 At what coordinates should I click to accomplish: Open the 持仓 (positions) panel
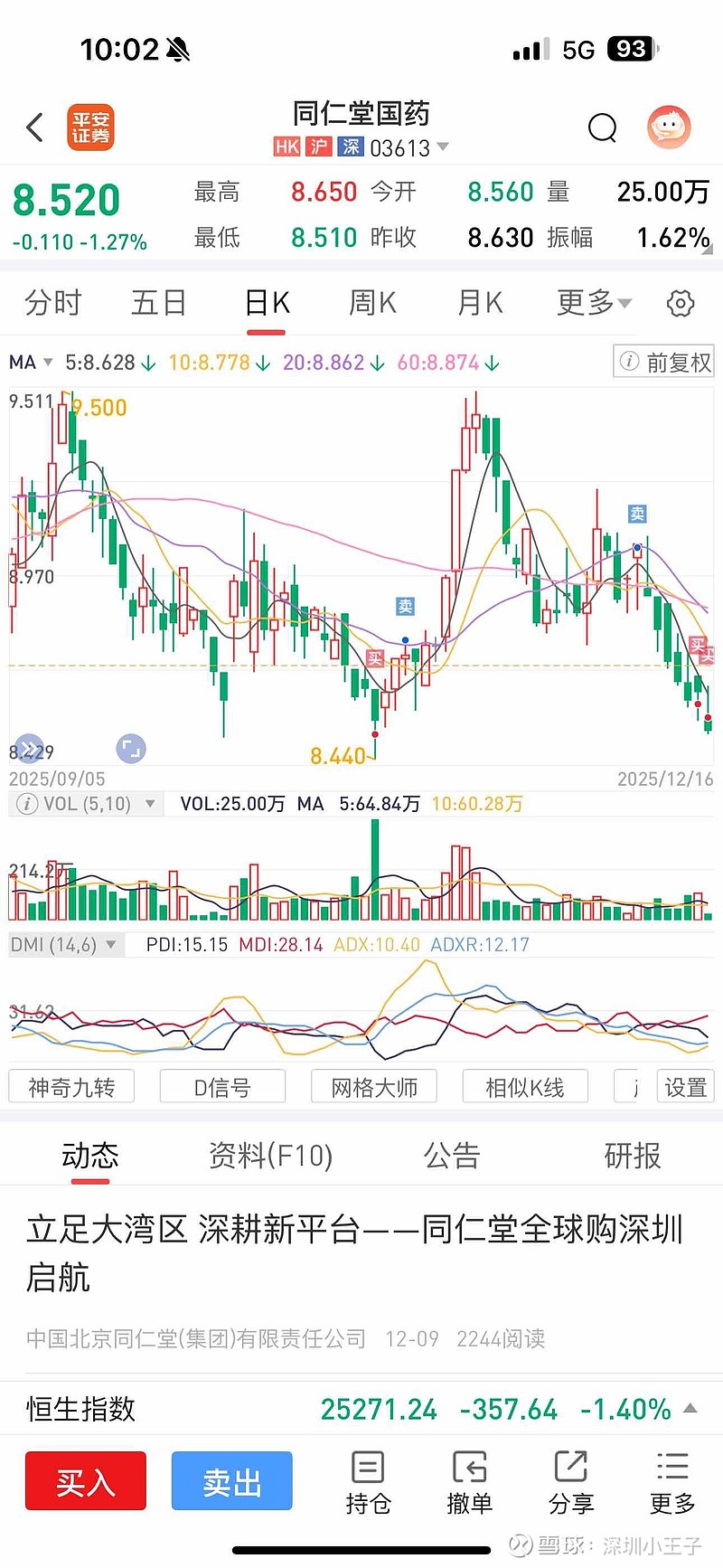coord(368,1480)
